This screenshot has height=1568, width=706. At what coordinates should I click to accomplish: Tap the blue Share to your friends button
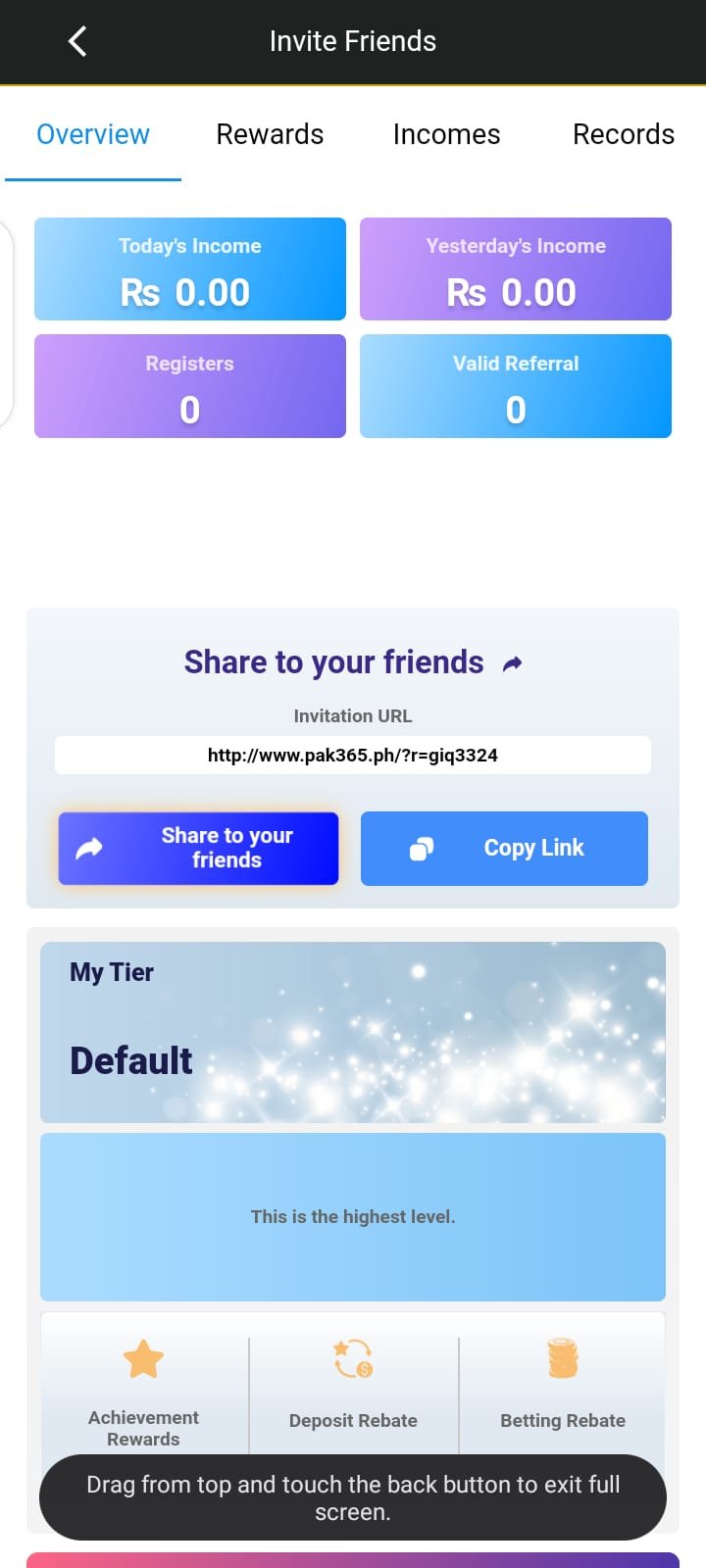tap(198, 848)
